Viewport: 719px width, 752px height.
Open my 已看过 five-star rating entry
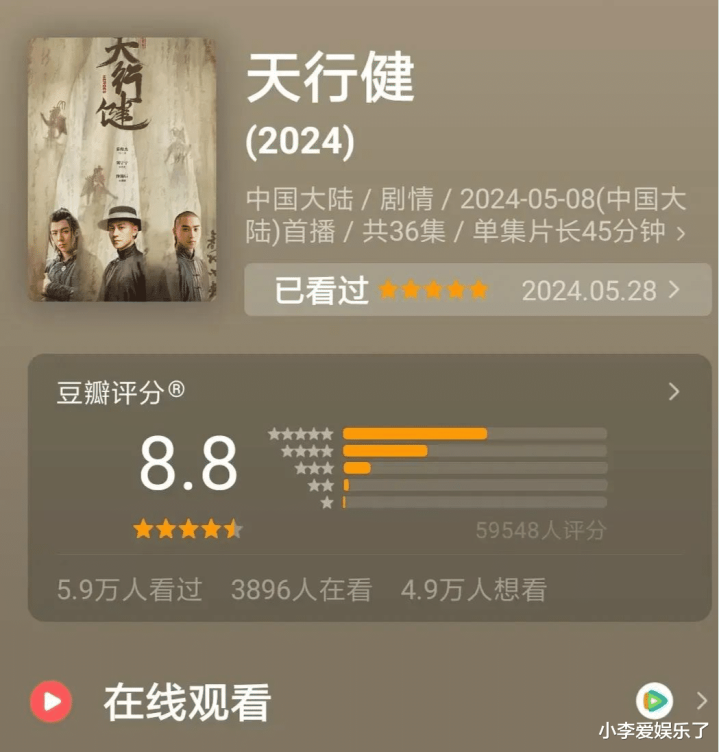pos(477,291)
